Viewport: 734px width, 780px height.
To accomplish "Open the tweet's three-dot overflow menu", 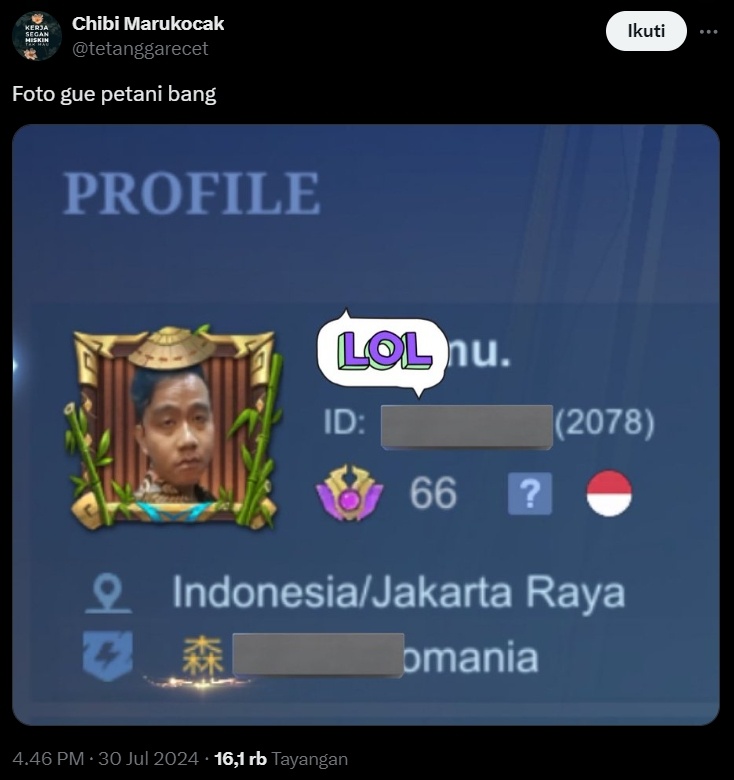I will point(708,31).
